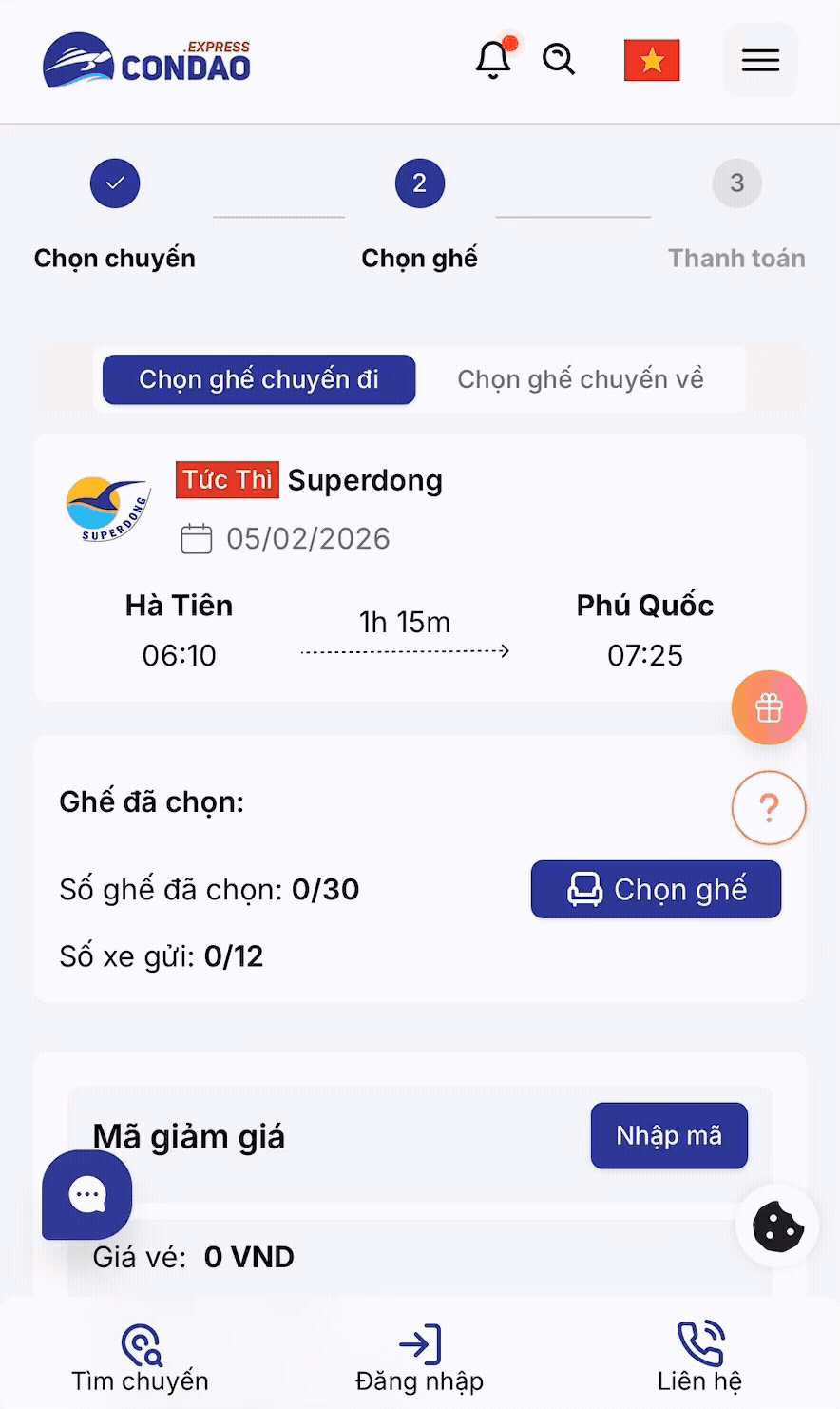Click the gift promotions icon
840x1409 pixels.
pyautogui.click(x=769, y=707)
